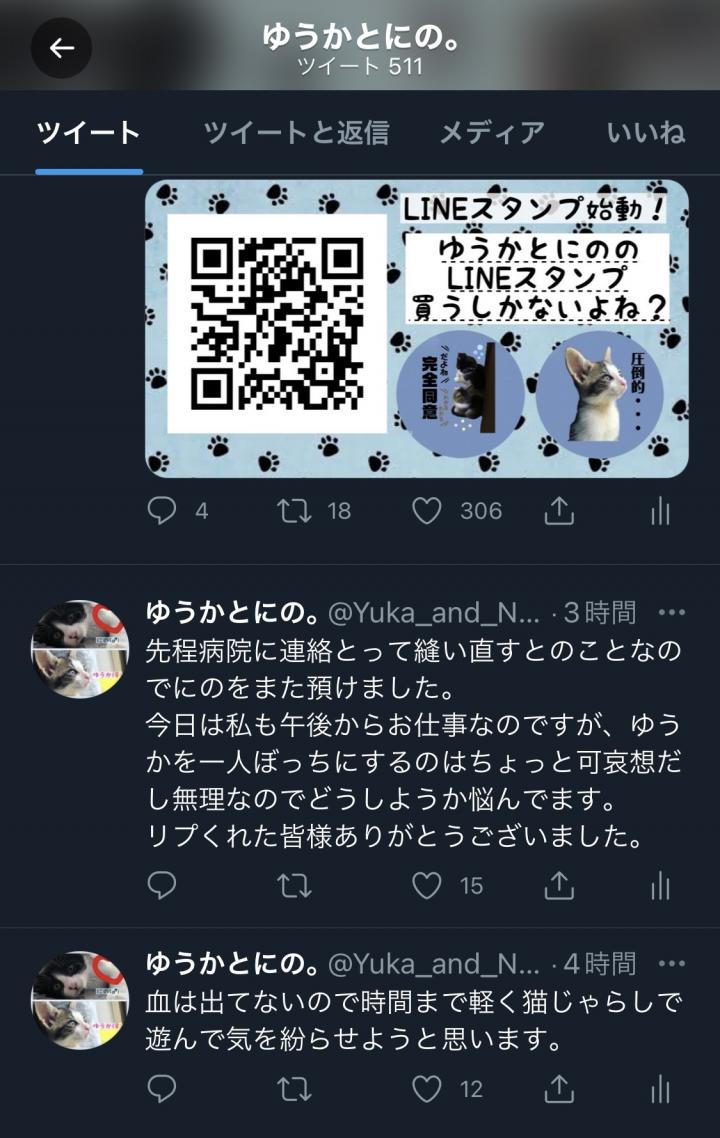View analytics of the 4時間 tweet
The width and height of the screenshot is (720, 1138).
point(660,1089)
